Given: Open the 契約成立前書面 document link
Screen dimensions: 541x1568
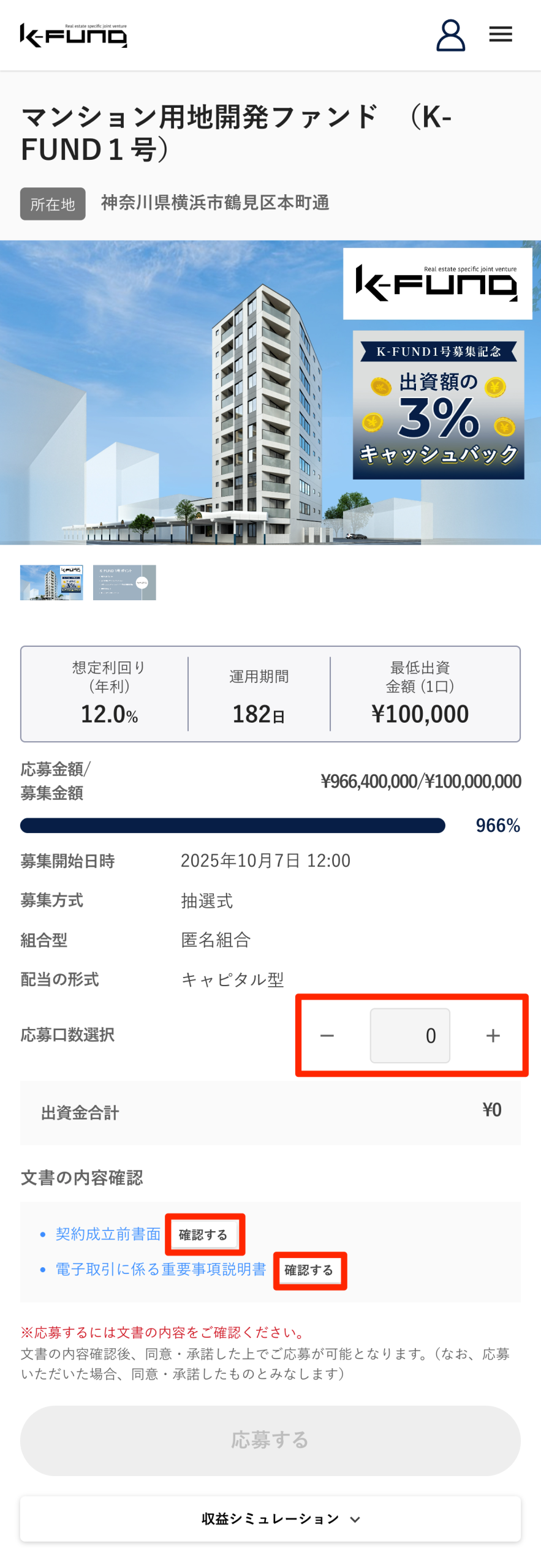Looking at the screenshot, I should (x=108, y=1234).
